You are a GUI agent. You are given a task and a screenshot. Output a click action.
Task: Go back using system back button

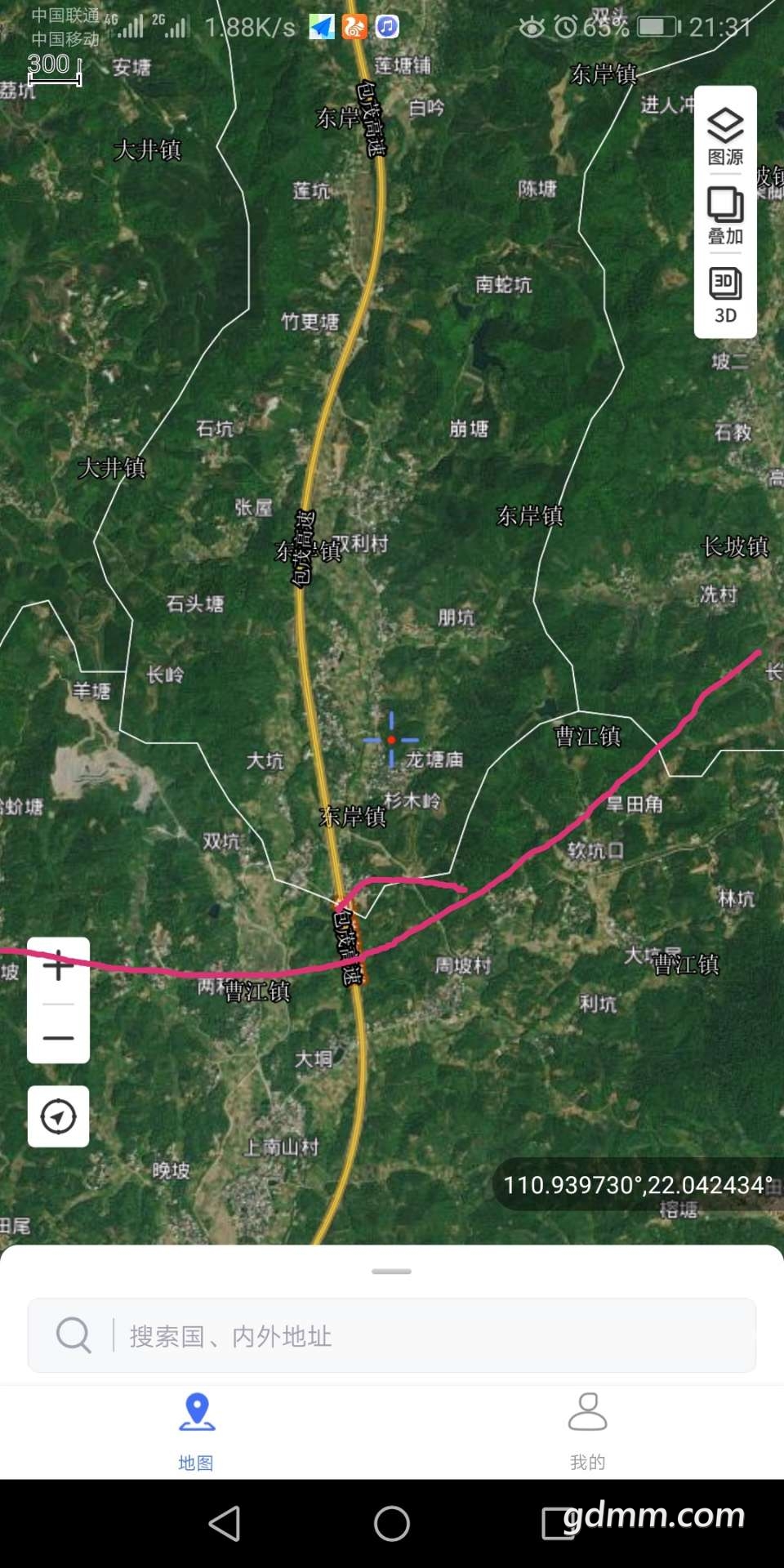click(x=225, y=1523)
